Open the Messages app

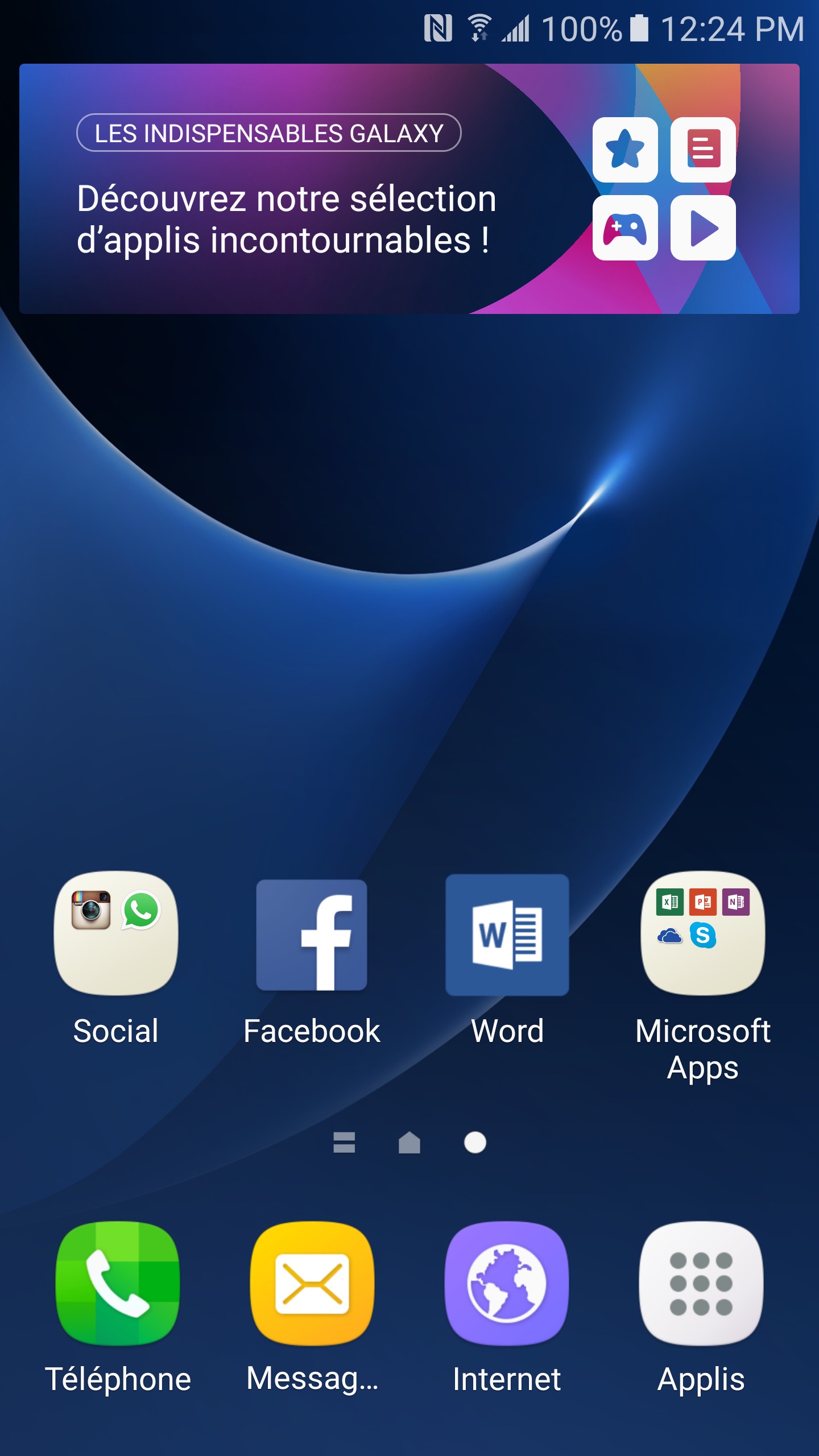point(312,1283)
